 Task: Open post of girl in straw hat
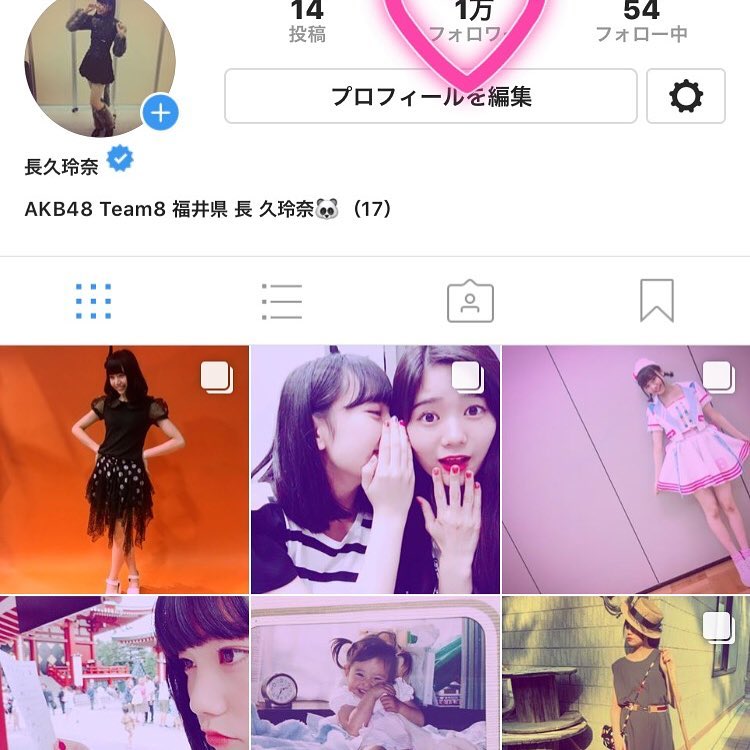click(626, 673)
